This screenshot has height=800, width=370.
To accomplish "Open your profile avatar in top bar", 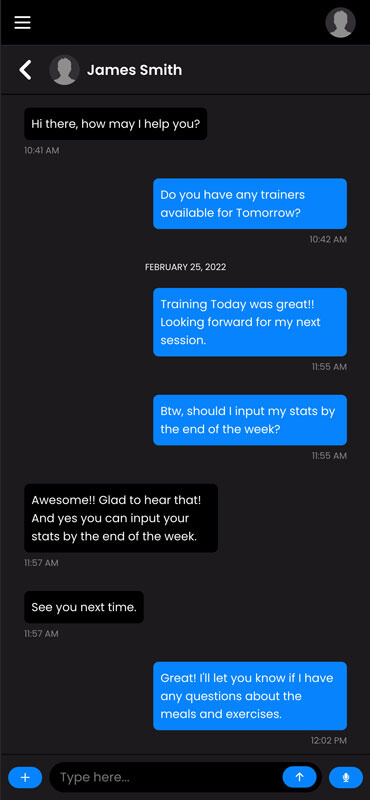I will [x=340, y=22].
